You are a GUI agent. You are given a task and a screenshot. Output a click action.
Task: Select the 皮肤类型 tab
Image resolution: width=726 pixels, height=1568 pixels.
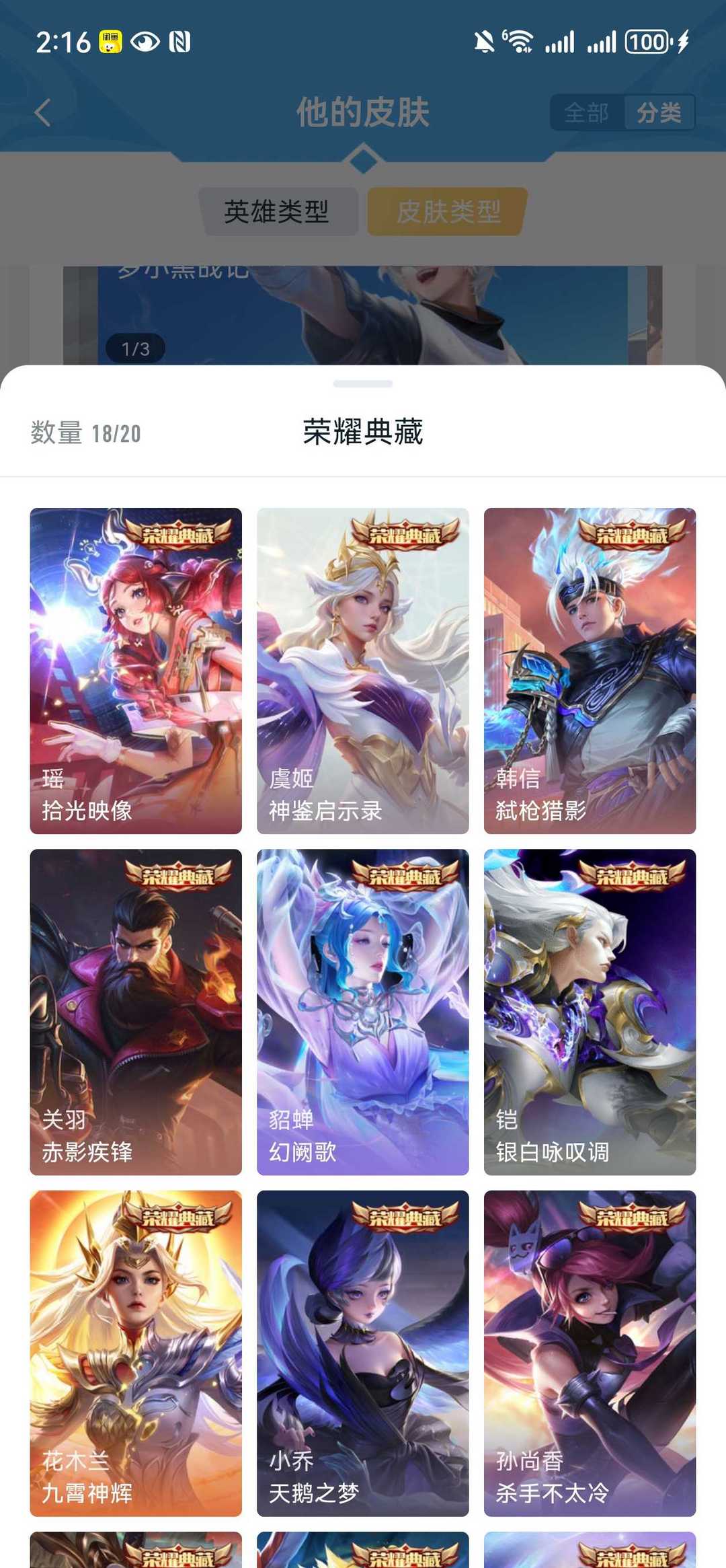click(x=448, y=212)
